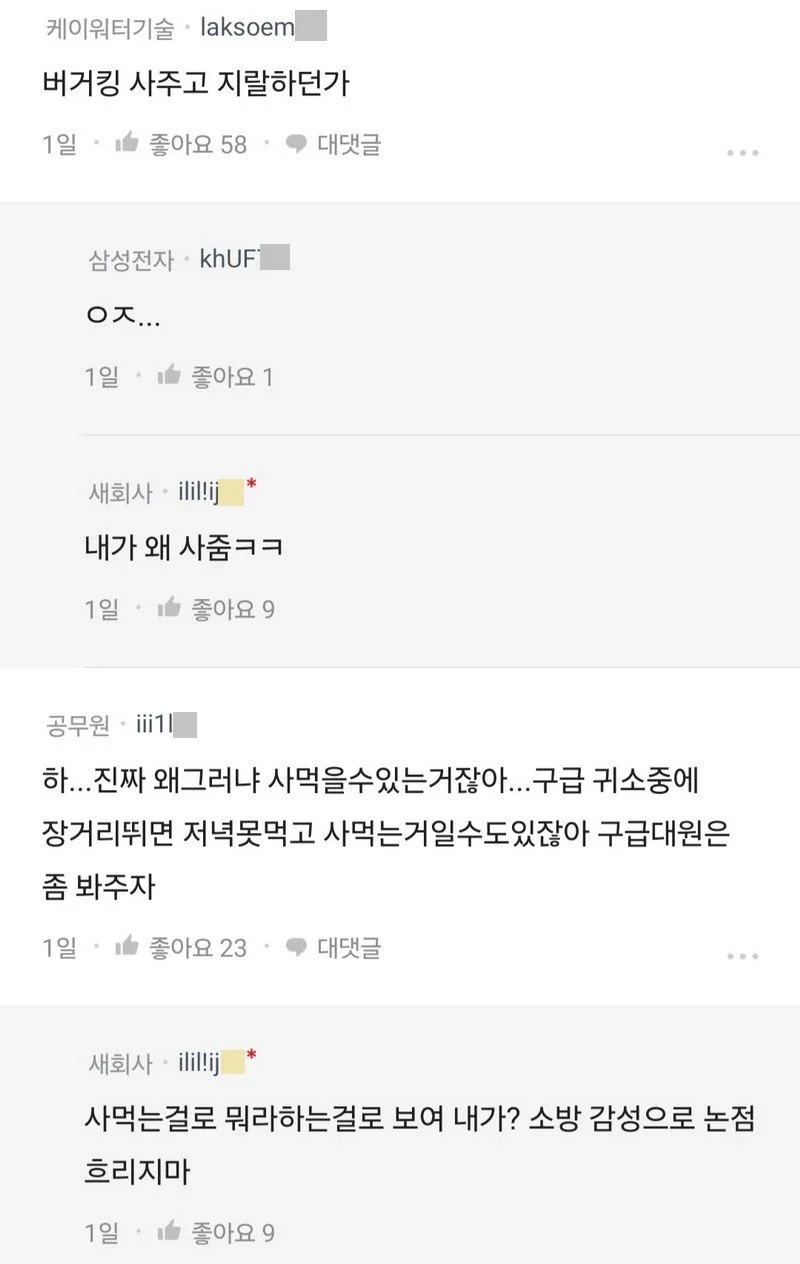Open overflow menu on laksoem's comment
The width and height of the screenshot is (800, 1264).
(x=742, y=153)
